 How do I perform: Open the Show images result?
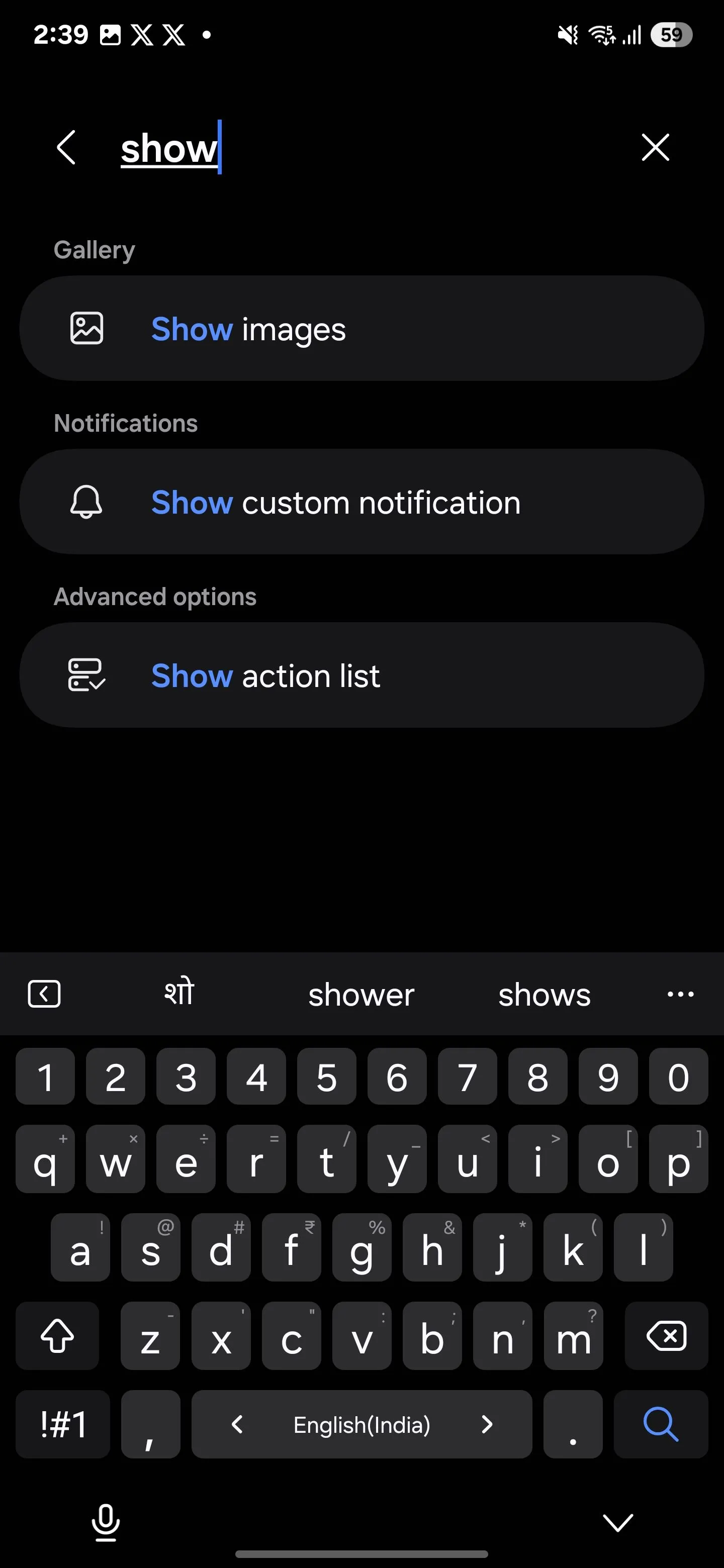361,329
